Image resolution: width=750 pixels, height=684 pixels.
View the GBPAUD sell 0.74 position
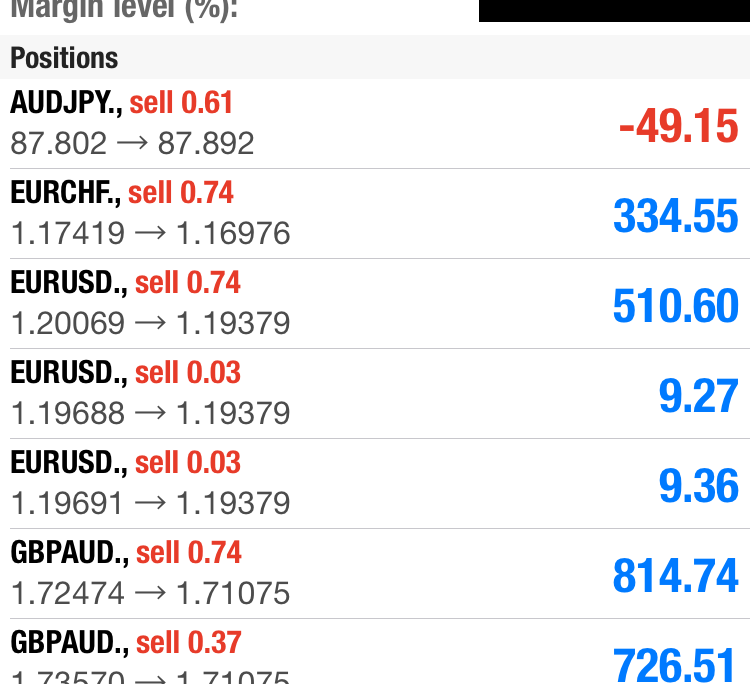pyautogui.click(x=375, y=574)
